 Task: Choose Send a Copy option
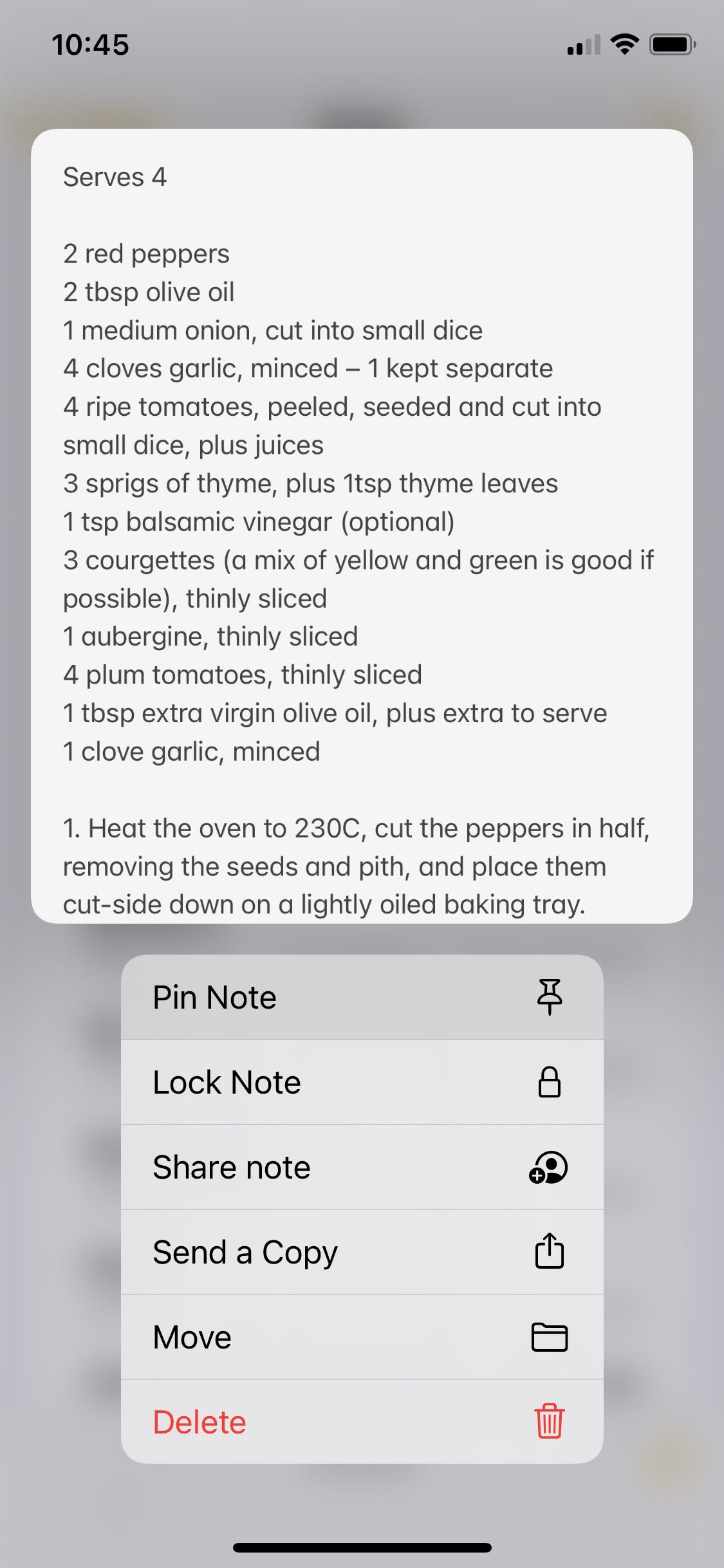click(x=245, y=1251)
